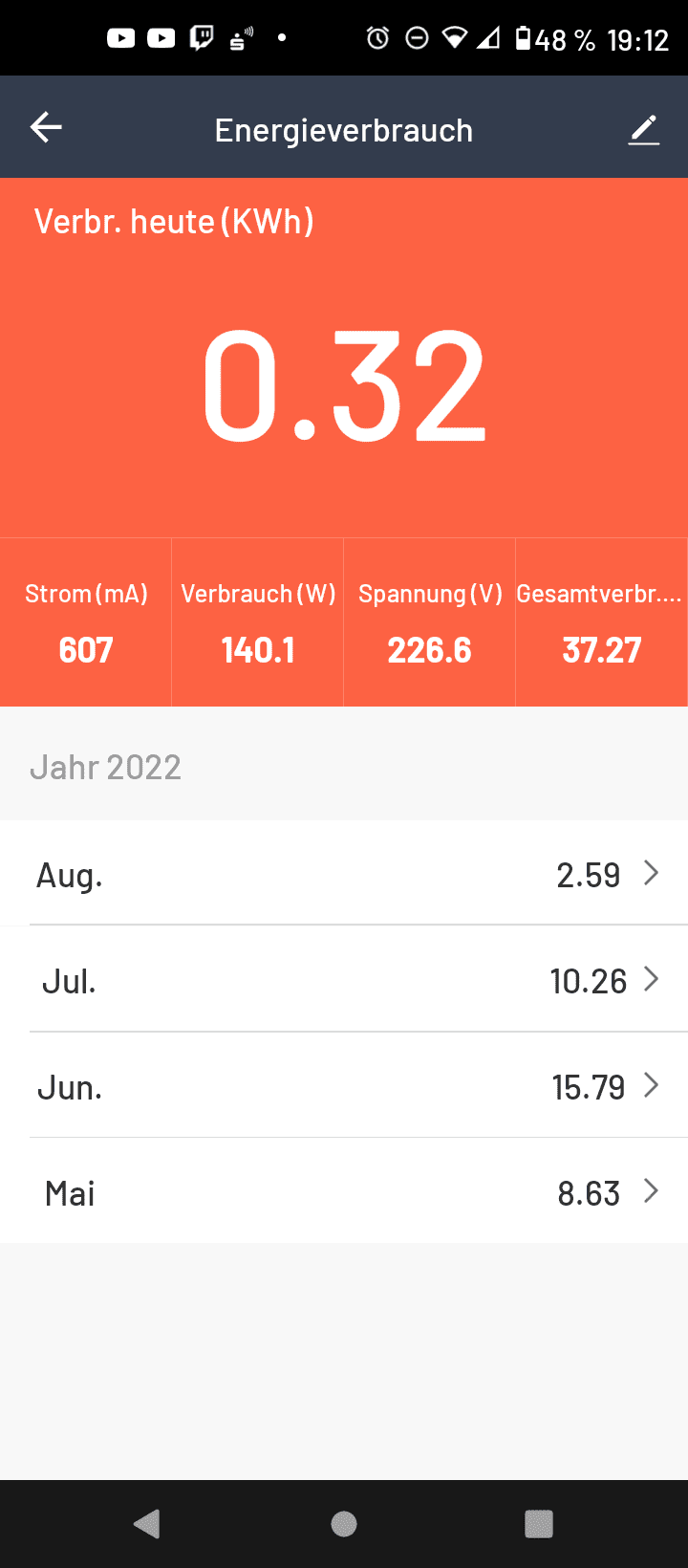The image size is (688, 1568).
Task: Open the Jul. consumption details
Action: coord(344,979)
